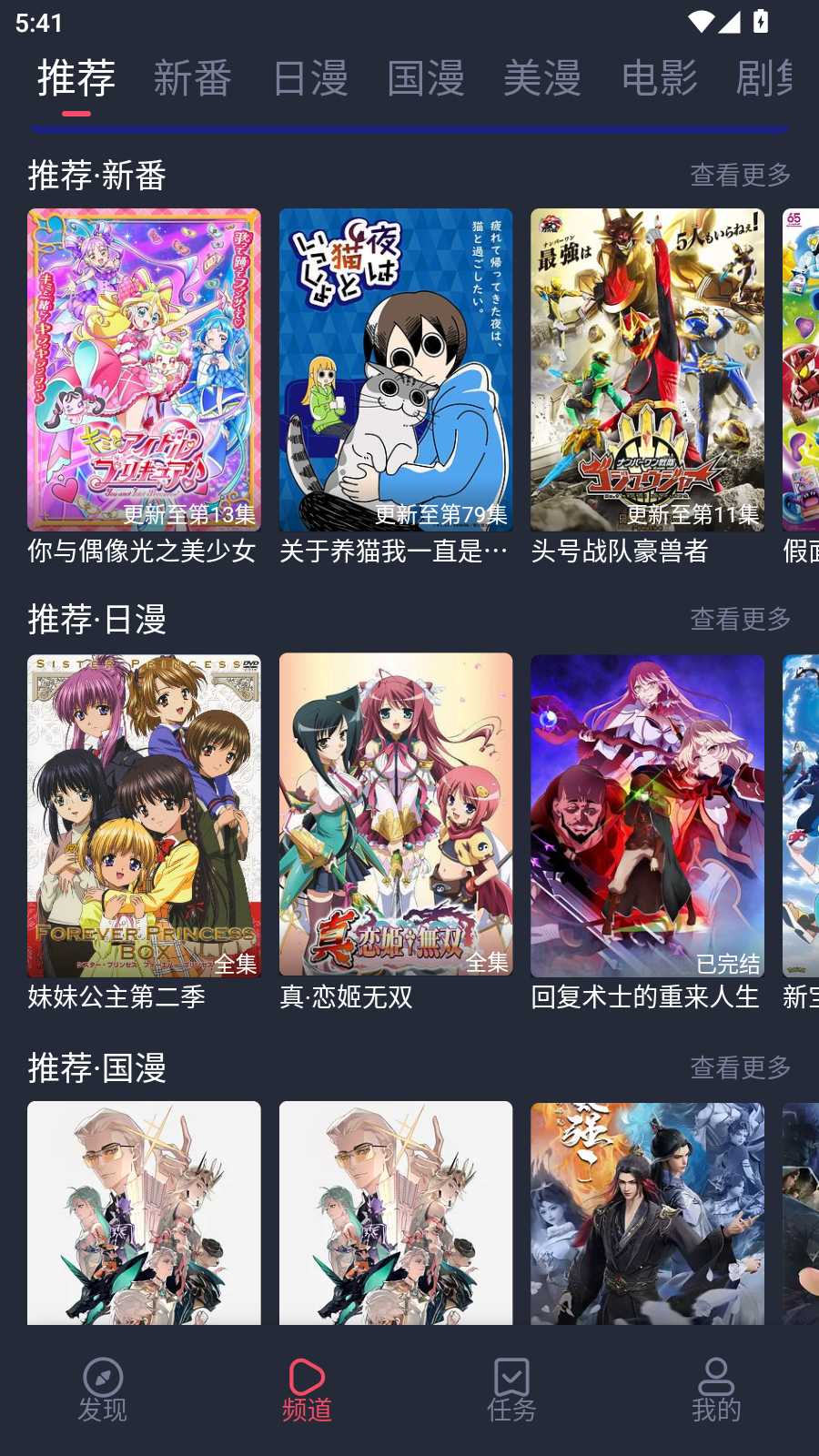The height and width of the screenshot is (1456, 819).
Task: Go to the 电影 tab
Action: click(x=659, y=78)
